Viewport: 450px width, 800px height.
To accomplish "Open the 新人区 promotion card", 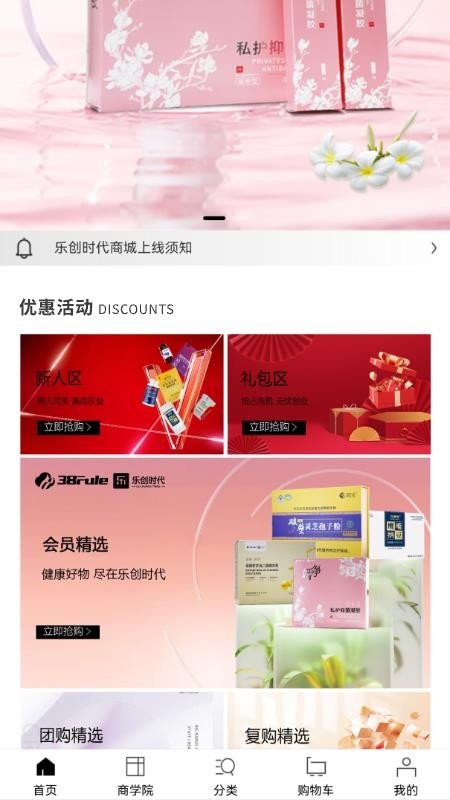I will tap(122, 394).
